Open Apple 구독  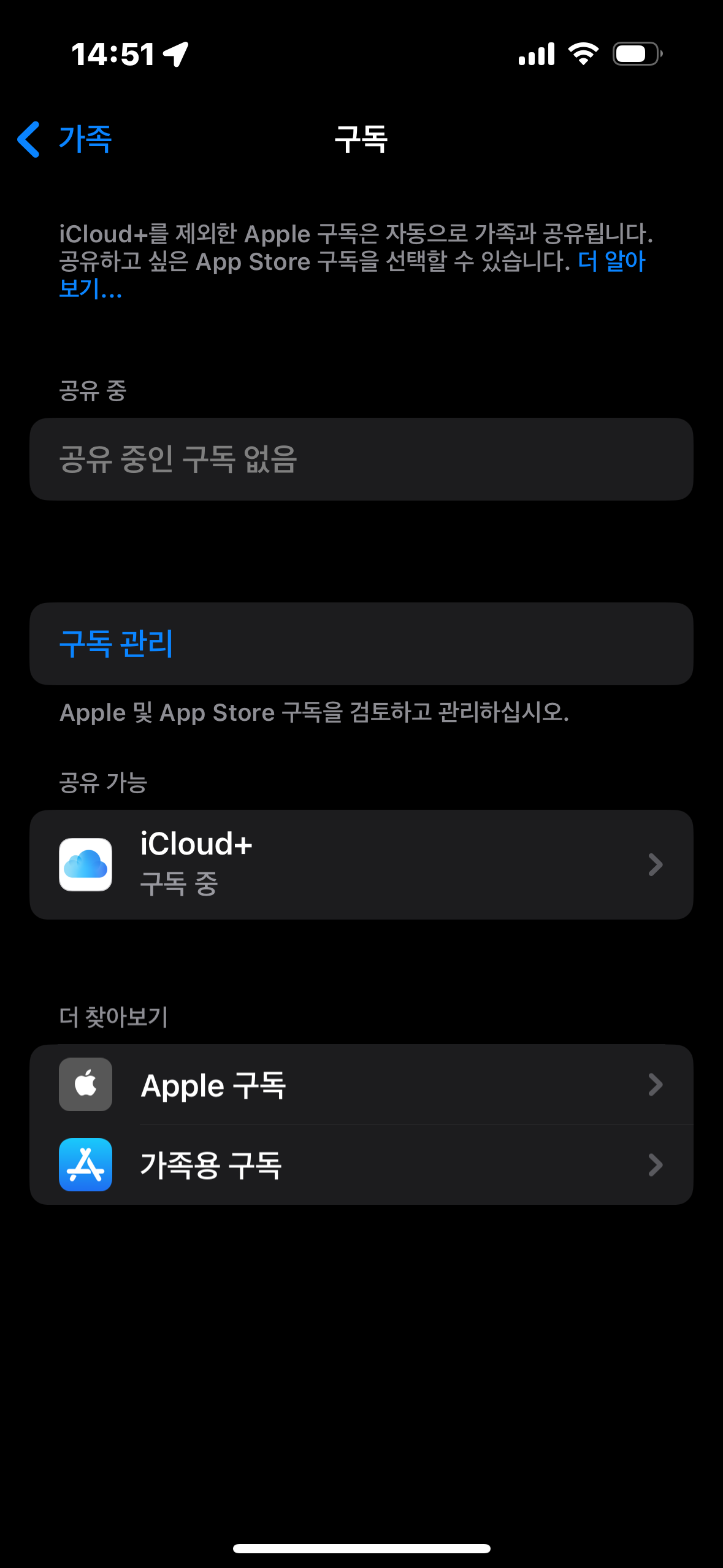[361, 1085]
